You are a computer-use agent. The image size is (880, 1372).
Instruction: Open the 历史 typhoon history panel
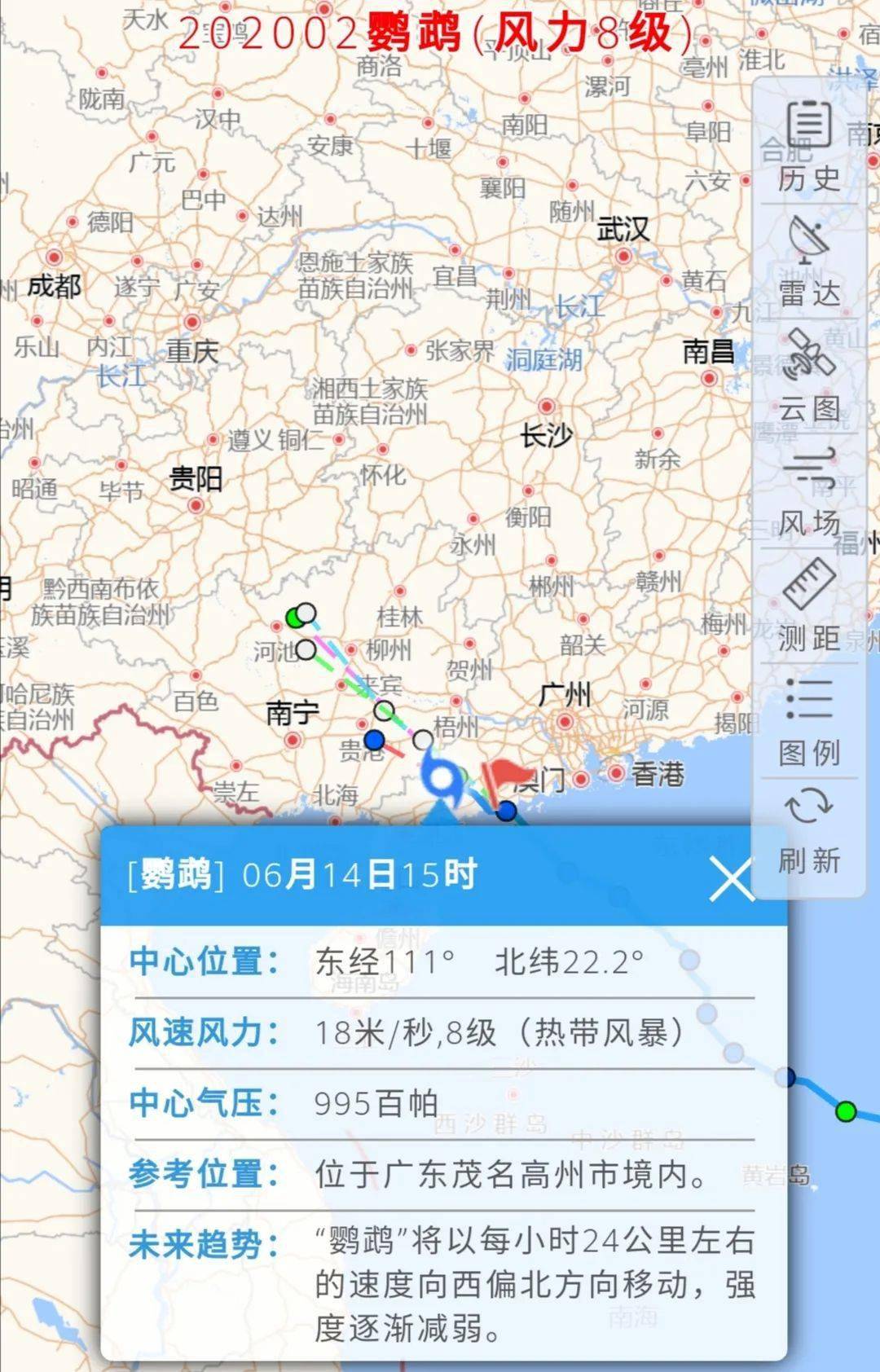pyautogui.click(x=809, y=147)
